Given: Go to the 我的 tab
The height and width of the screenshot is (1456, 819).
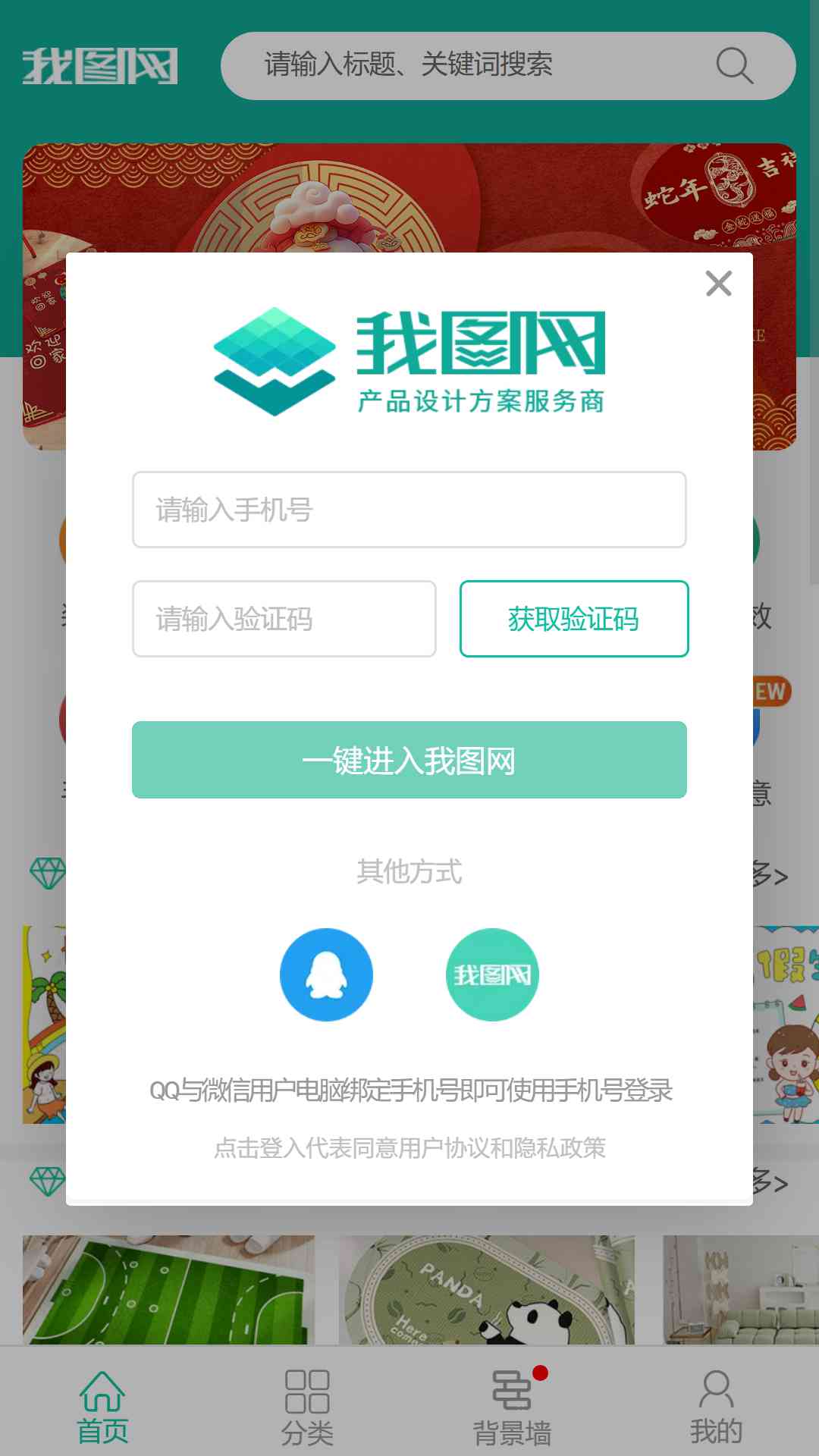Looking at the screenshot, I should (x=717, y=1407).
